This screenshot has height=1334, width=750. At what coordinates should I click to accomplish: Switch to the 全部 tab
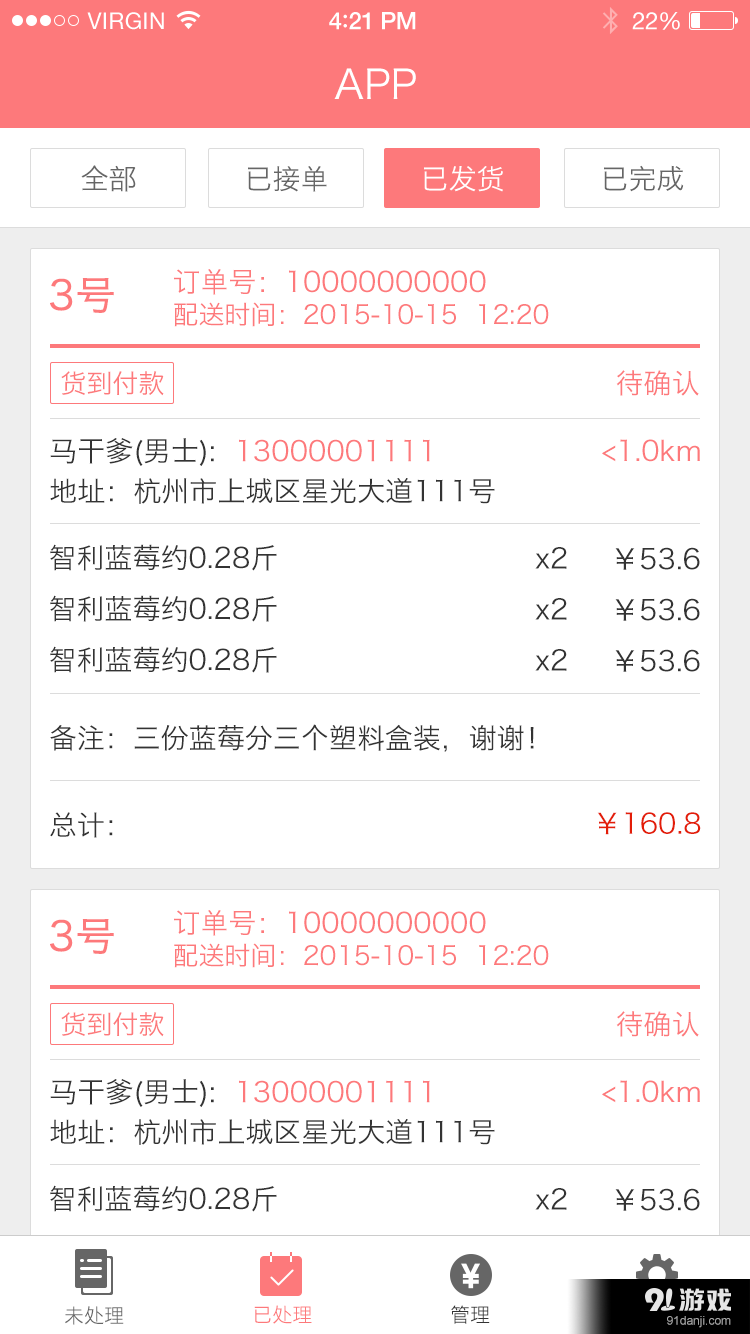[107, 177]
